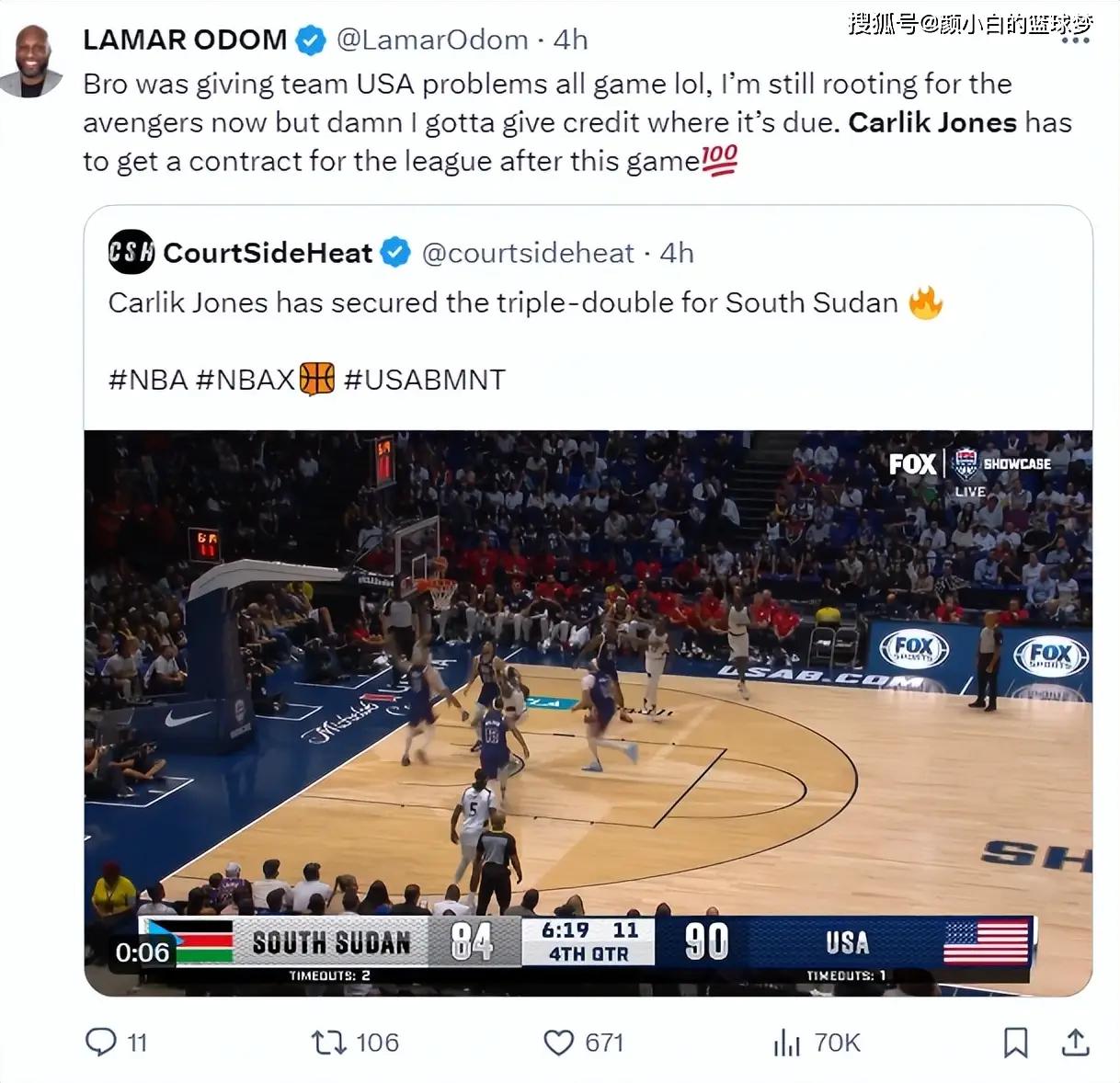Open Lamar Odom's profile picture
Viewport: 1120px width, 1083px height.
[x=30, y=61]
